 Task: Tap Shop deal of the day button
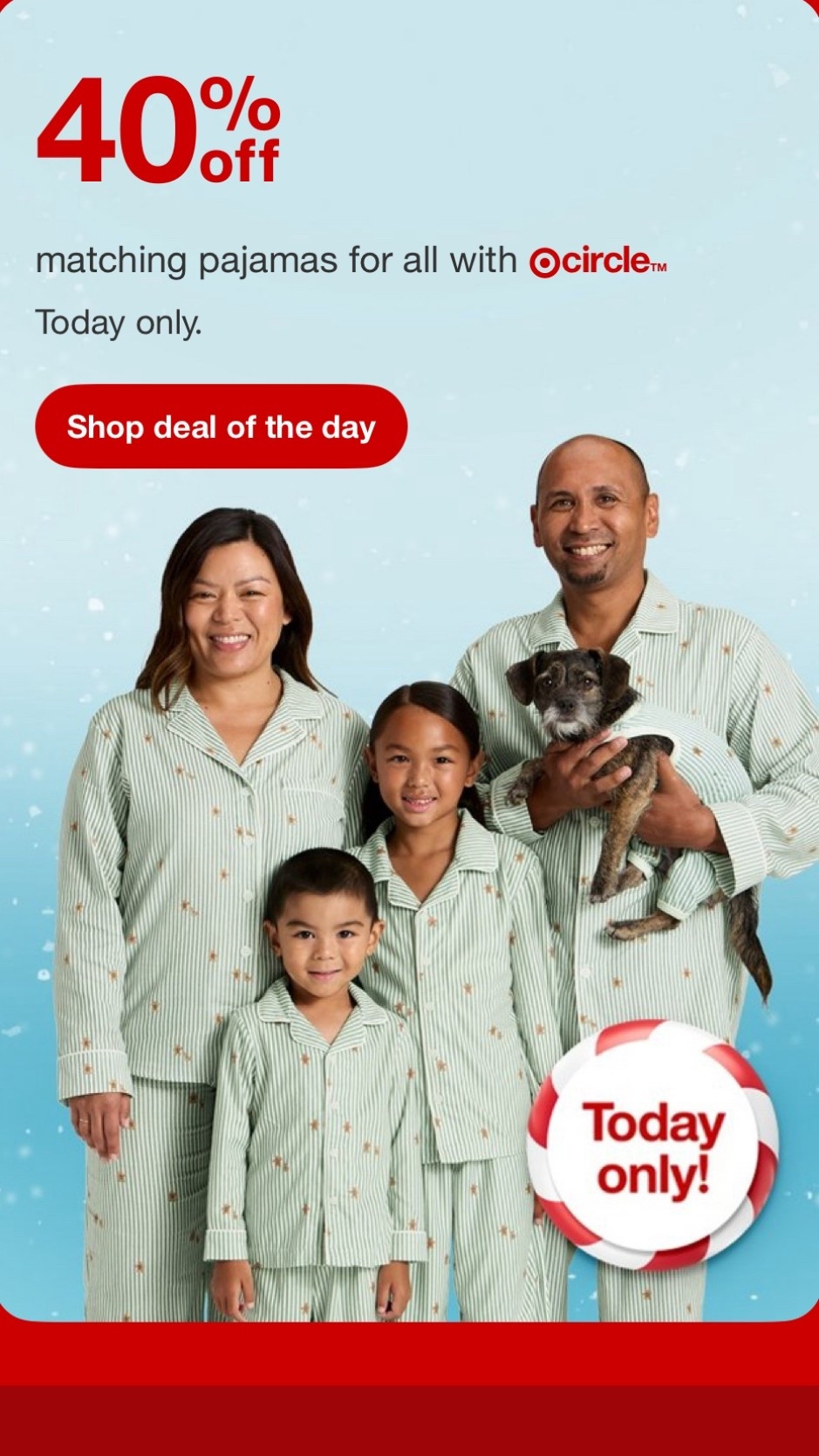221,427
